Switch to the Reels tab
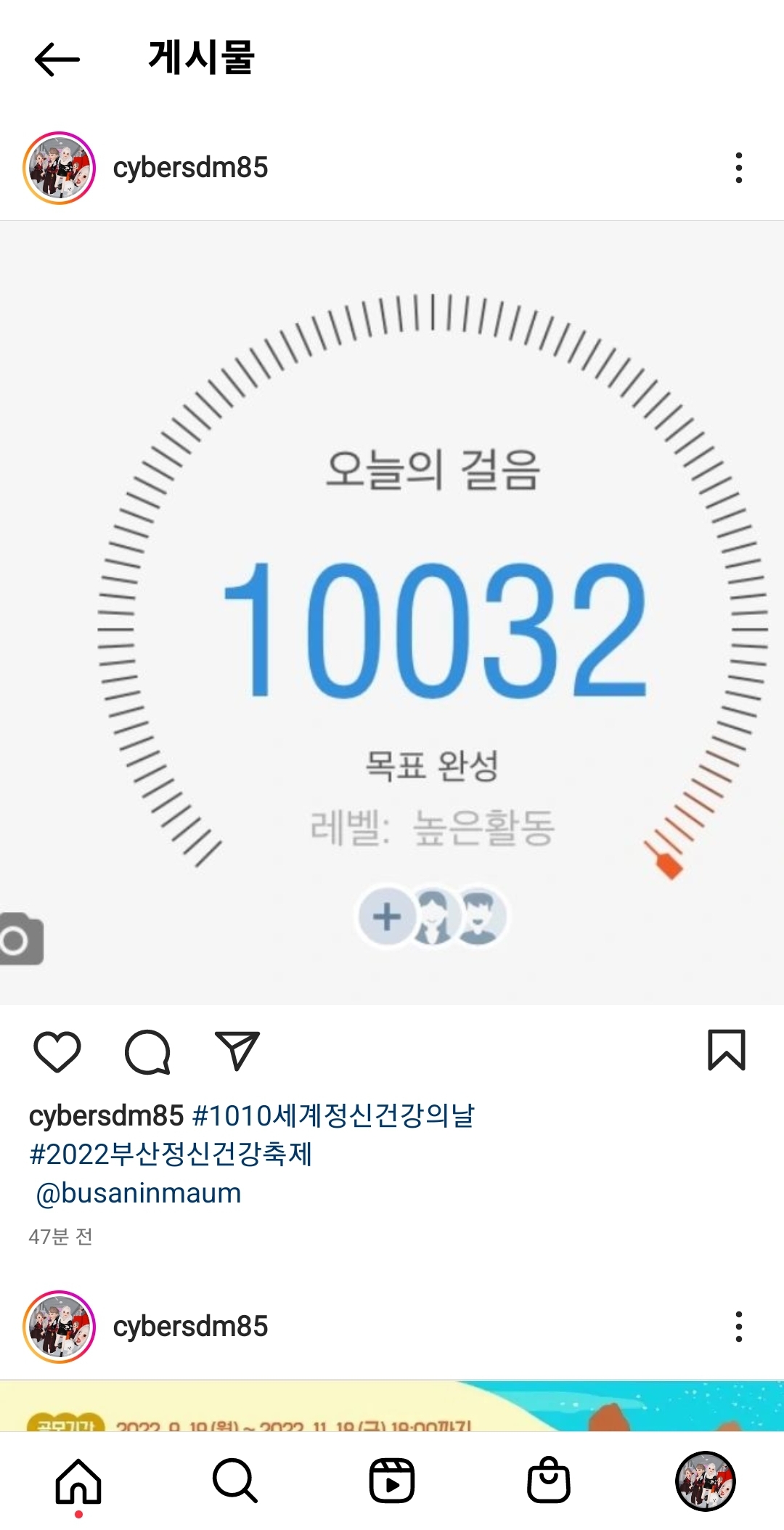The image size is (784, 1530). (392, 1481)
